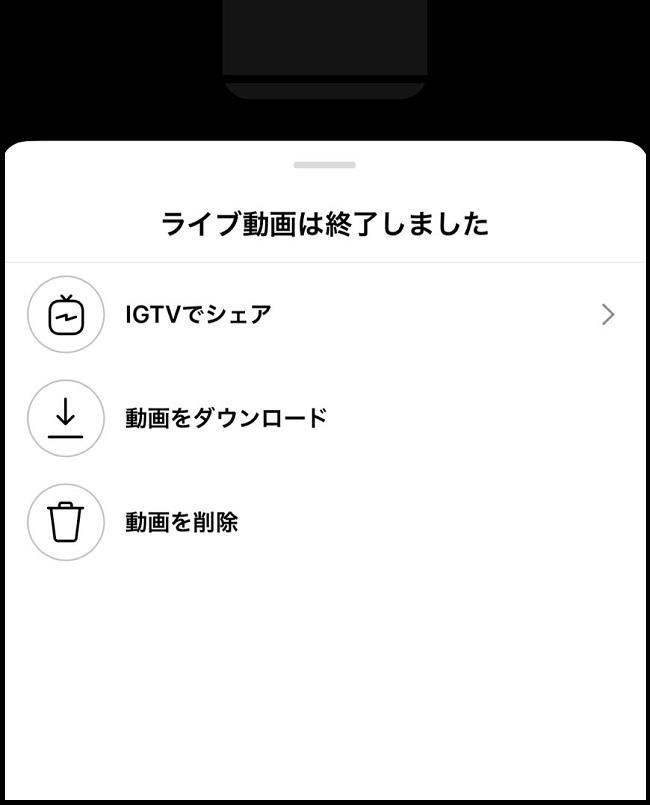The height and width of the screenshot is (805, 650).
Task: Open the IGTVでシェア option
Action: [x=198, y=315]
